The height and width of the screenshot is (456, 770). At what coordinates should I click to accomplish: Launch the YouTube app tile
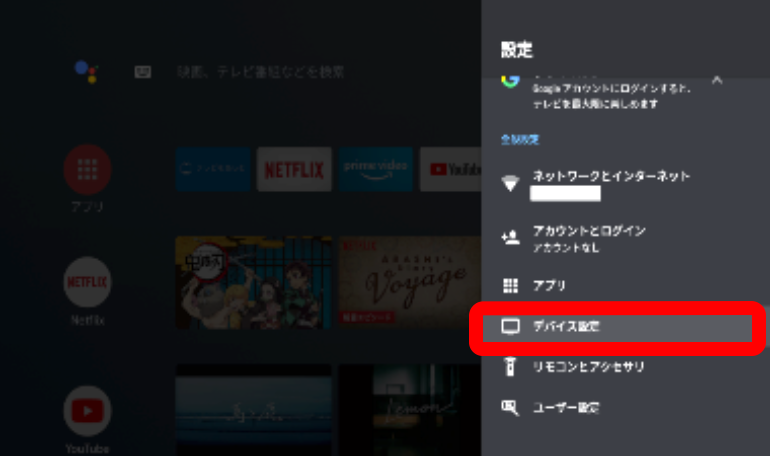(450, 169)
